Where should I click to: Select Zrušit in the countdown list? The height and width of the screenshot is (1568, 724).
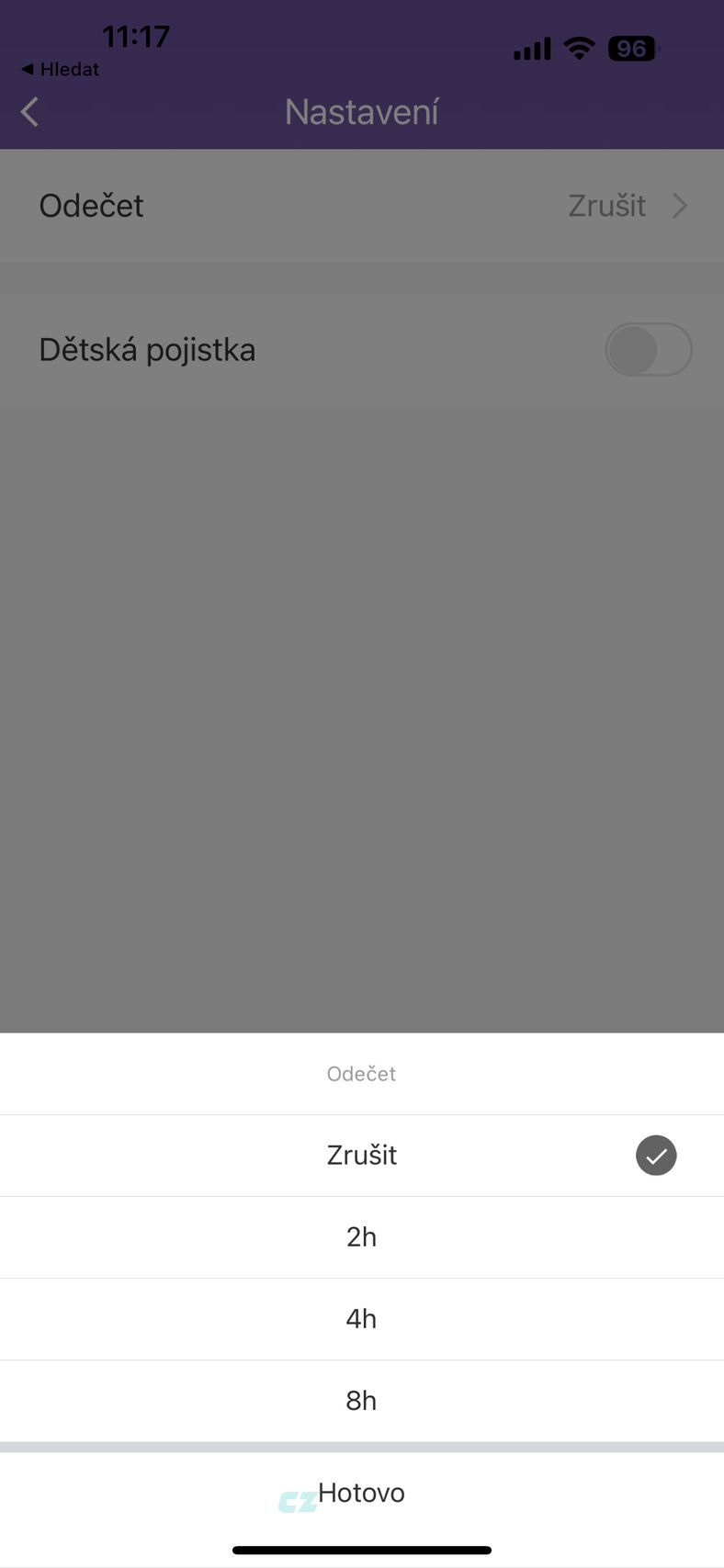click(x=361, y=1155)
